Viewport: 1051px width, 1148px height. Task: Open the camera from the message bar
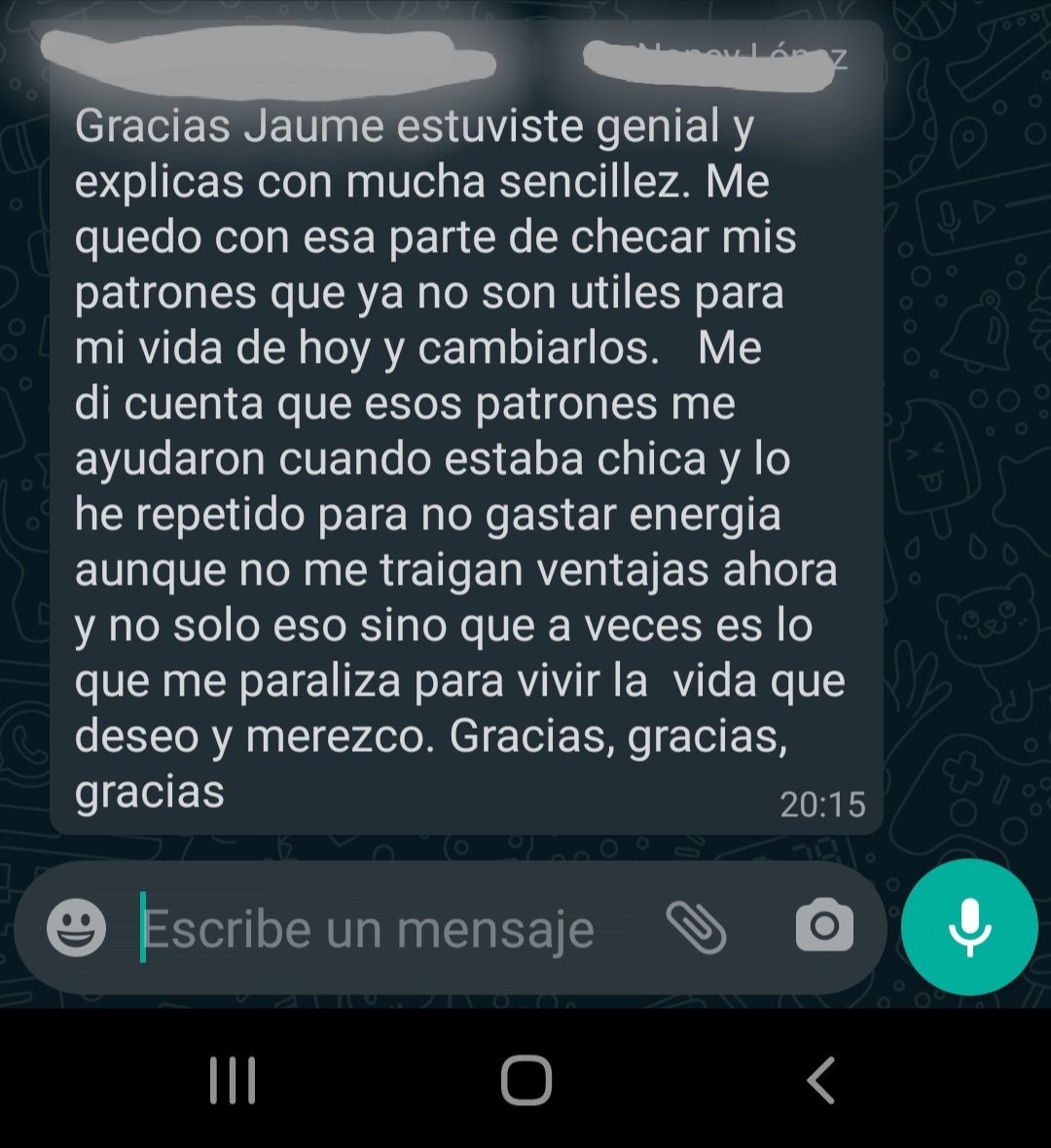pos(824,926)
